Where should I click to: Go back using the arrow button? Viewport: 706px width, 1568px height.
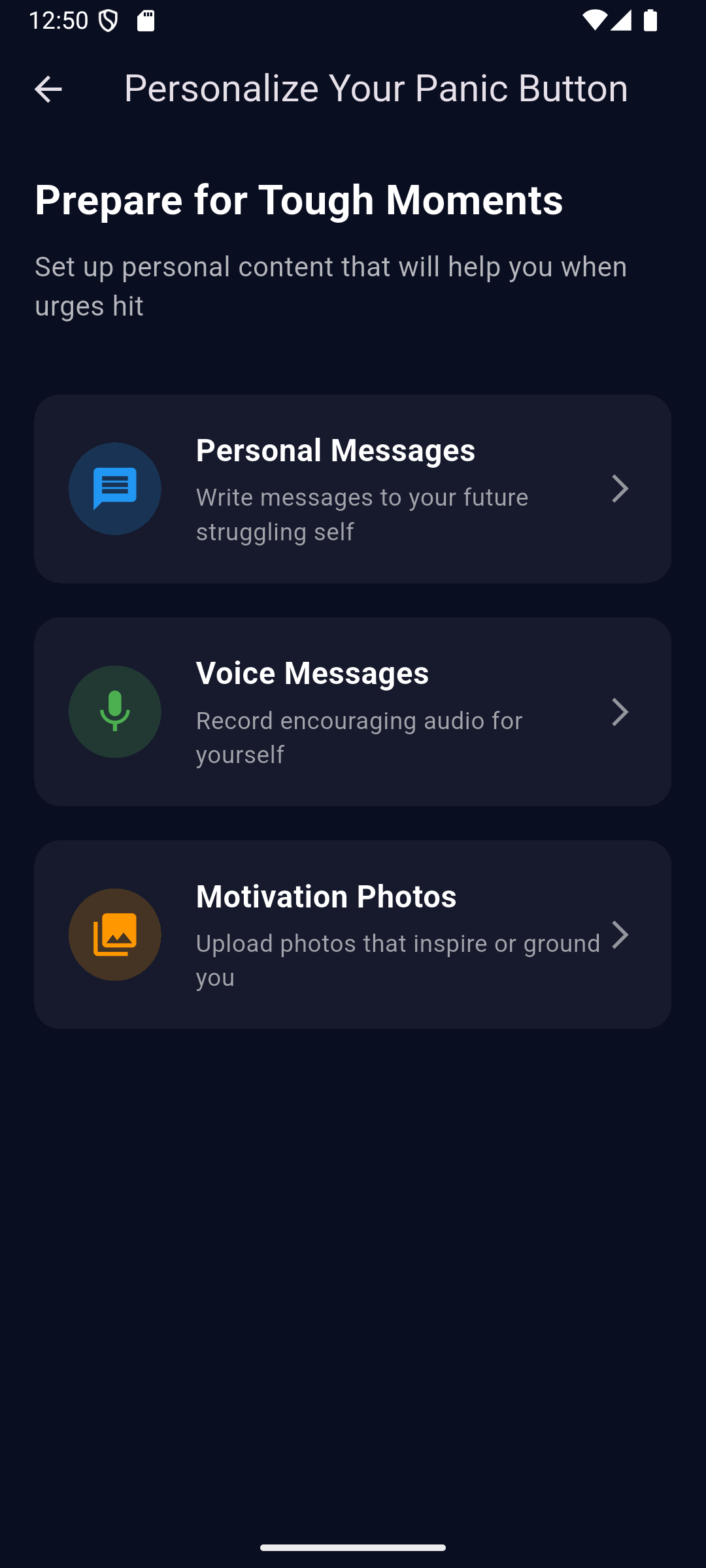pyautogui.click(x=47, y=89)
